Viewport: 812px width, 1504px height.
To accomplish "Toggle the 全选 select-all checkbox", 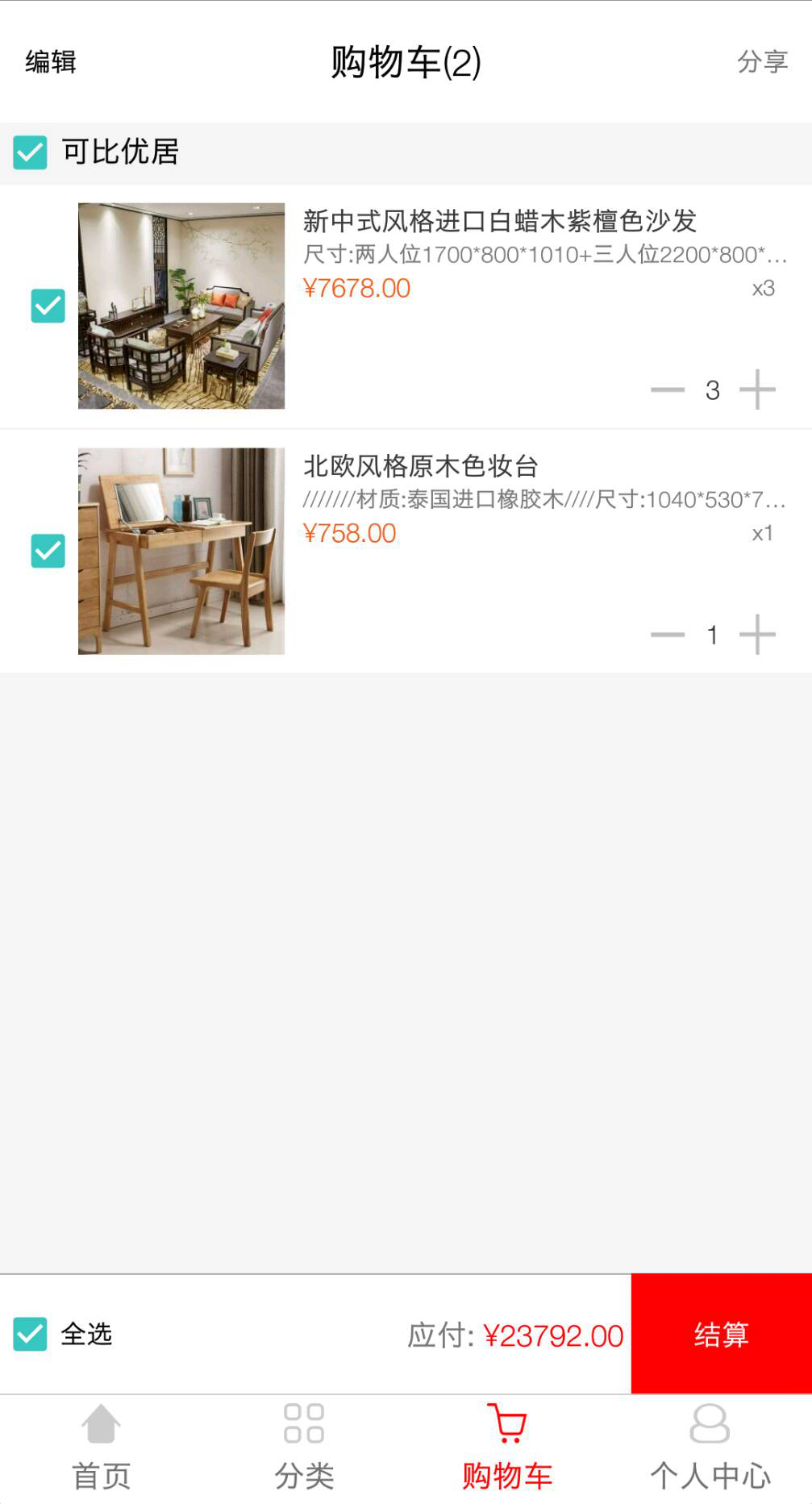I will 31,1334.
